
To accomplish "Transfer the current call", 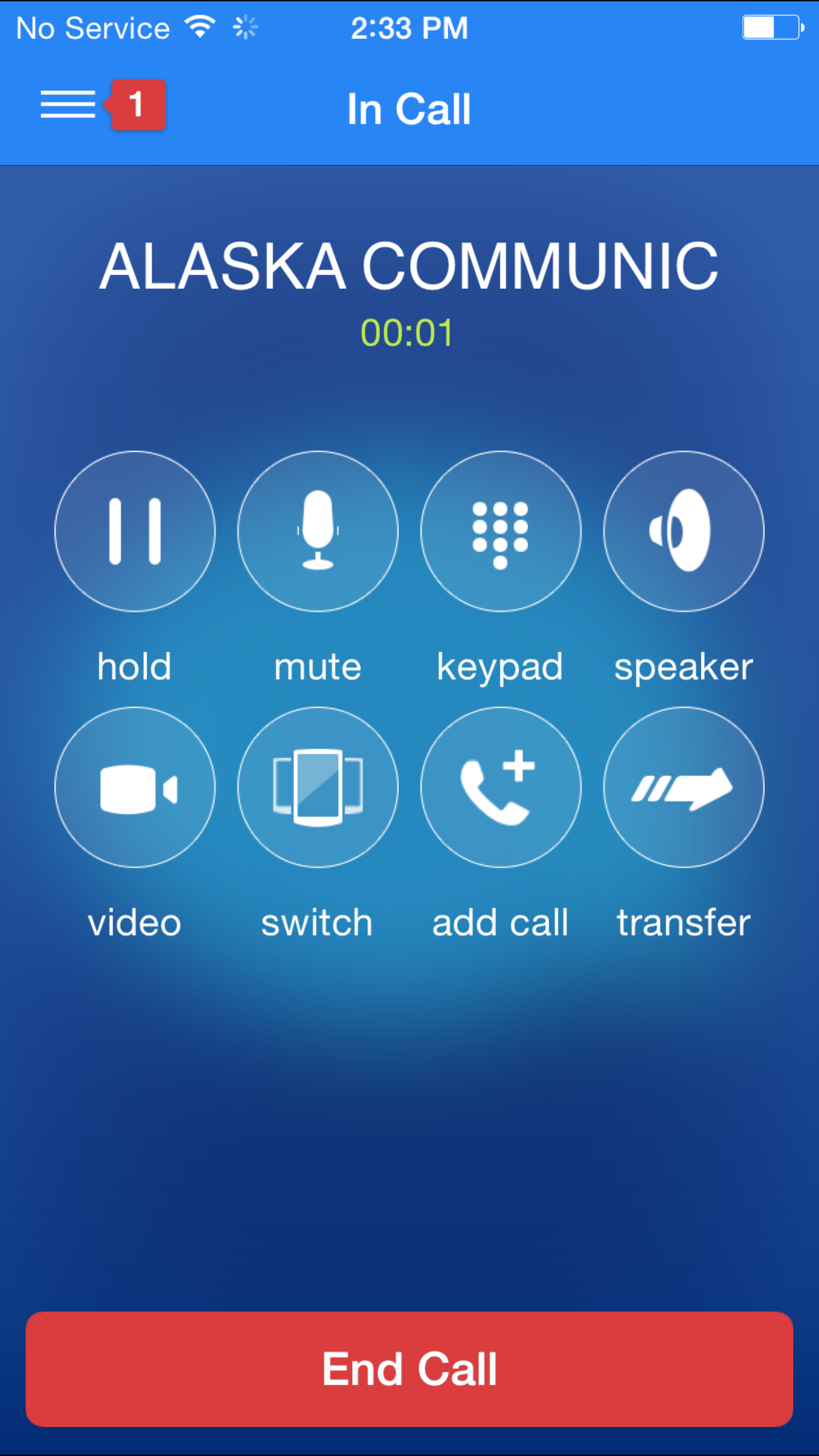I will click(684, 787).
